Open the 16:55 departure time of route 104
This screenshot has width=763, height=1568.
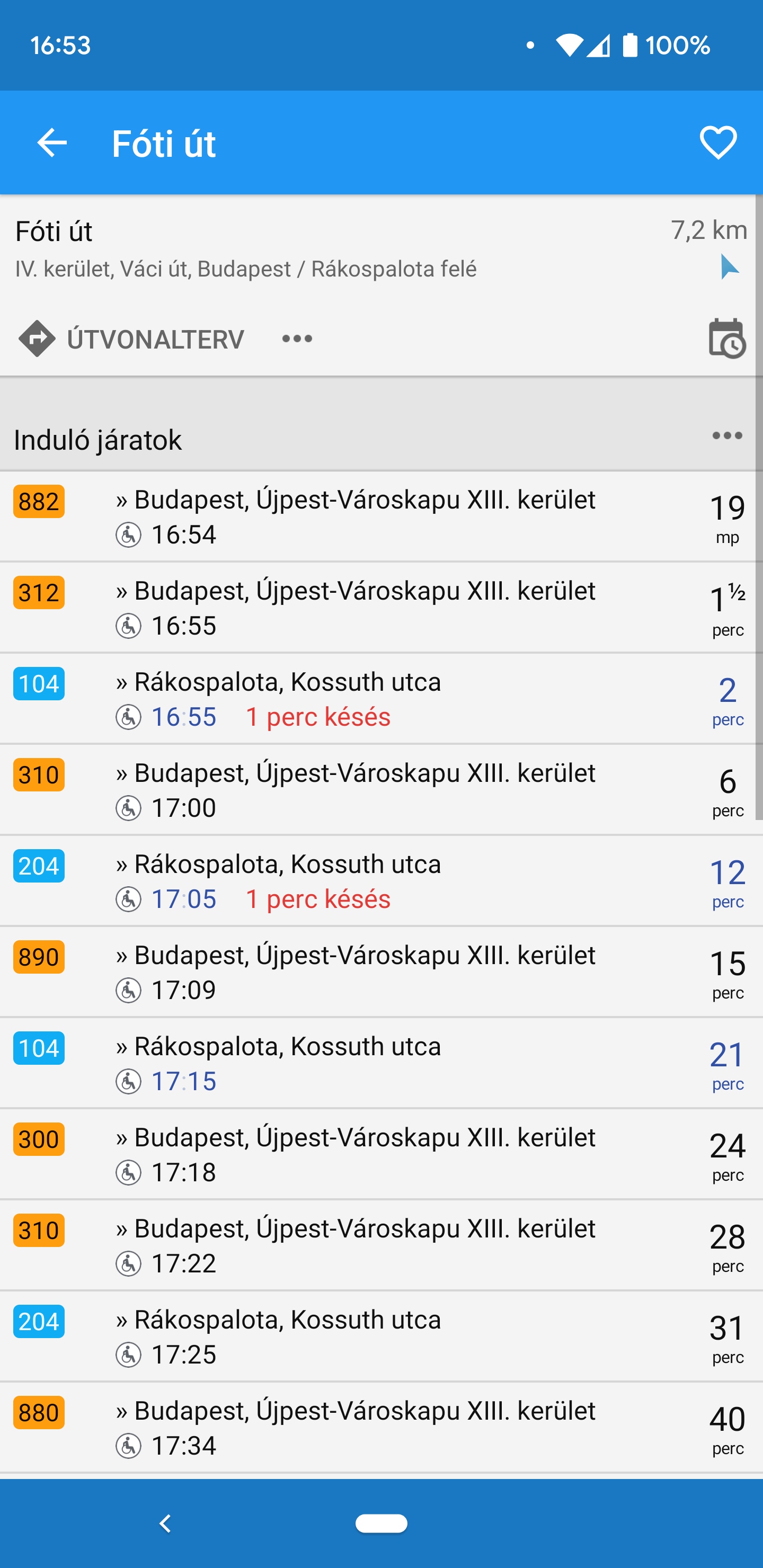[183, 716]
